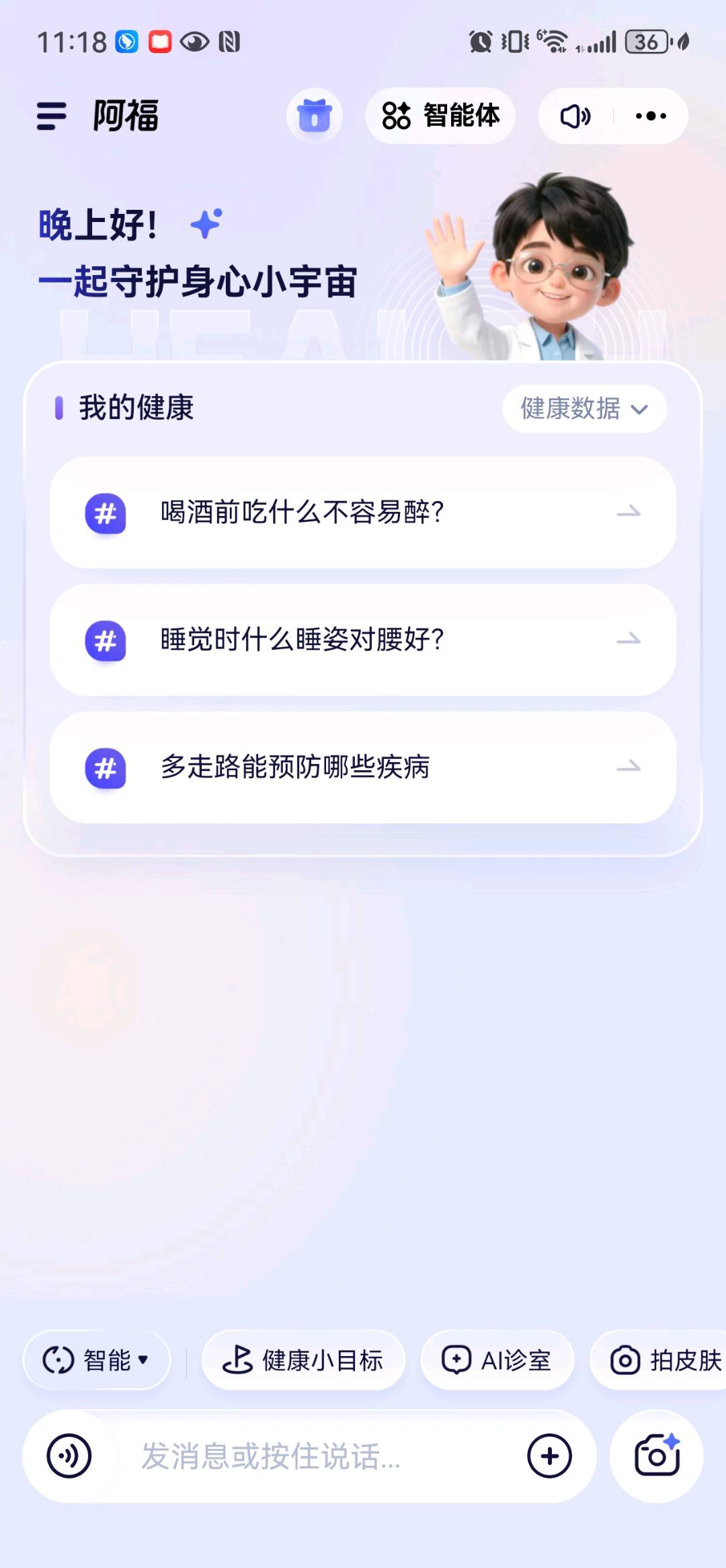Tap the plus icon in the message bar
The image size is (726, 1568).
pyautogui.click(x=550, y=1455)
